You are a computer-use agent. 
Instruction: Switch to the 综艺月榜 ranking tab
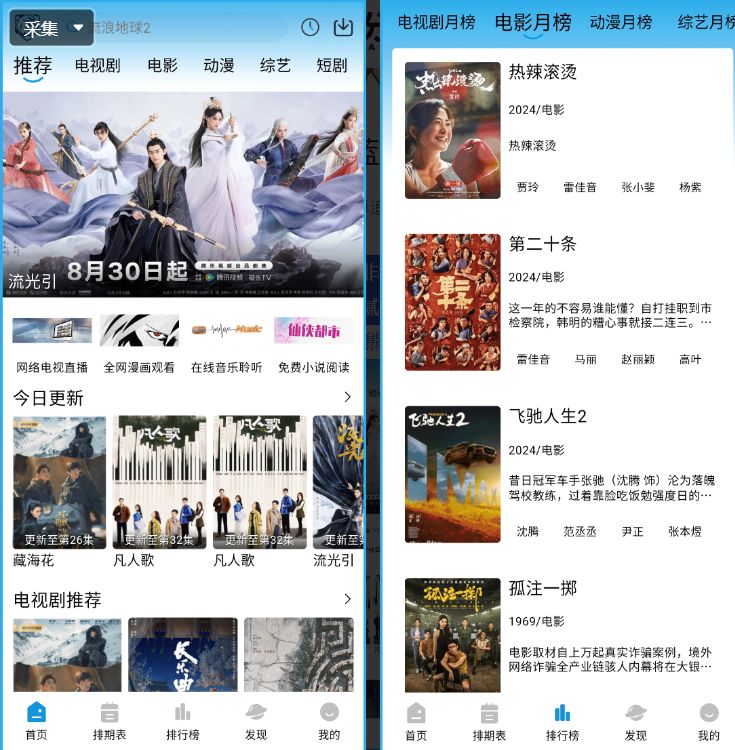click(706, 22)
